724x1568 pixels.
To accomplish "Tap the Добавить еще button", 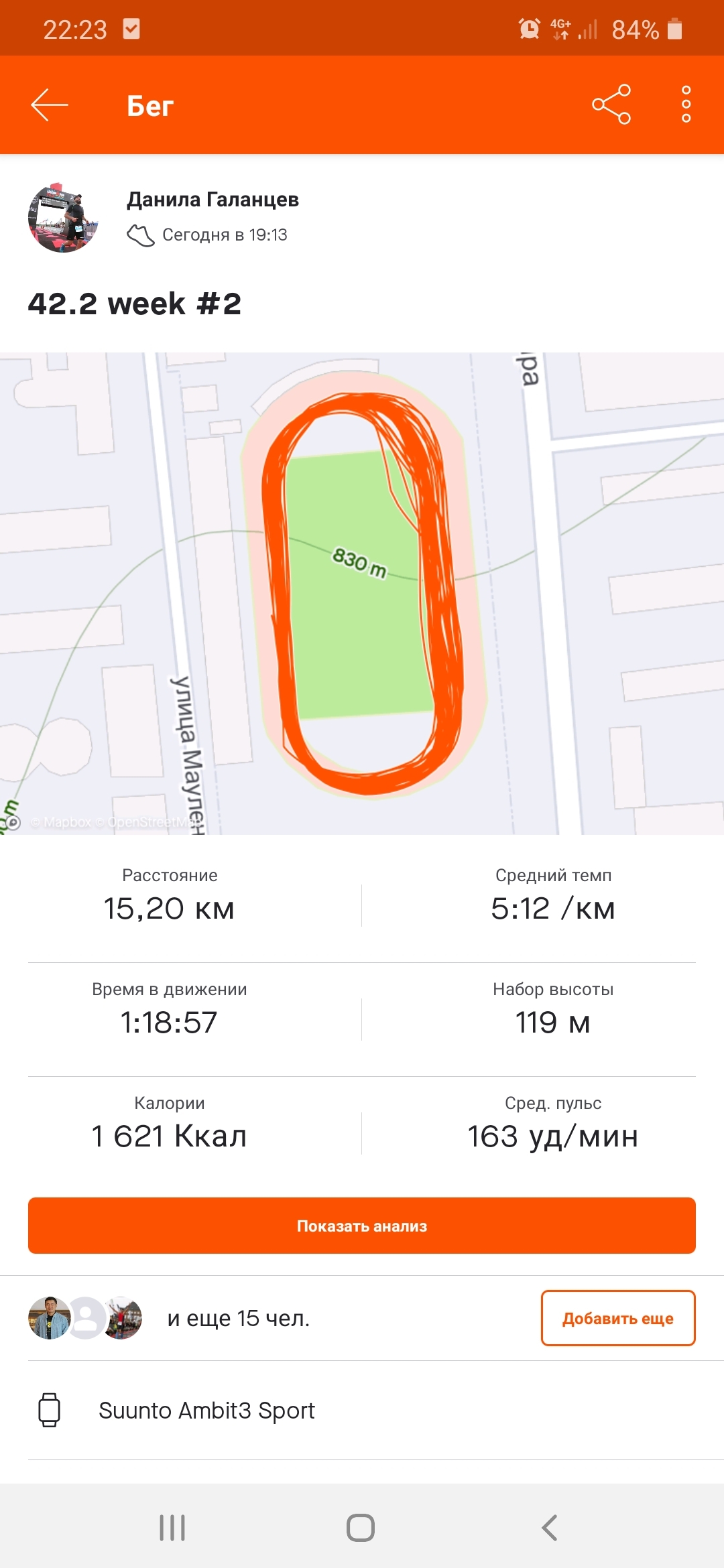I will 617,1318.
